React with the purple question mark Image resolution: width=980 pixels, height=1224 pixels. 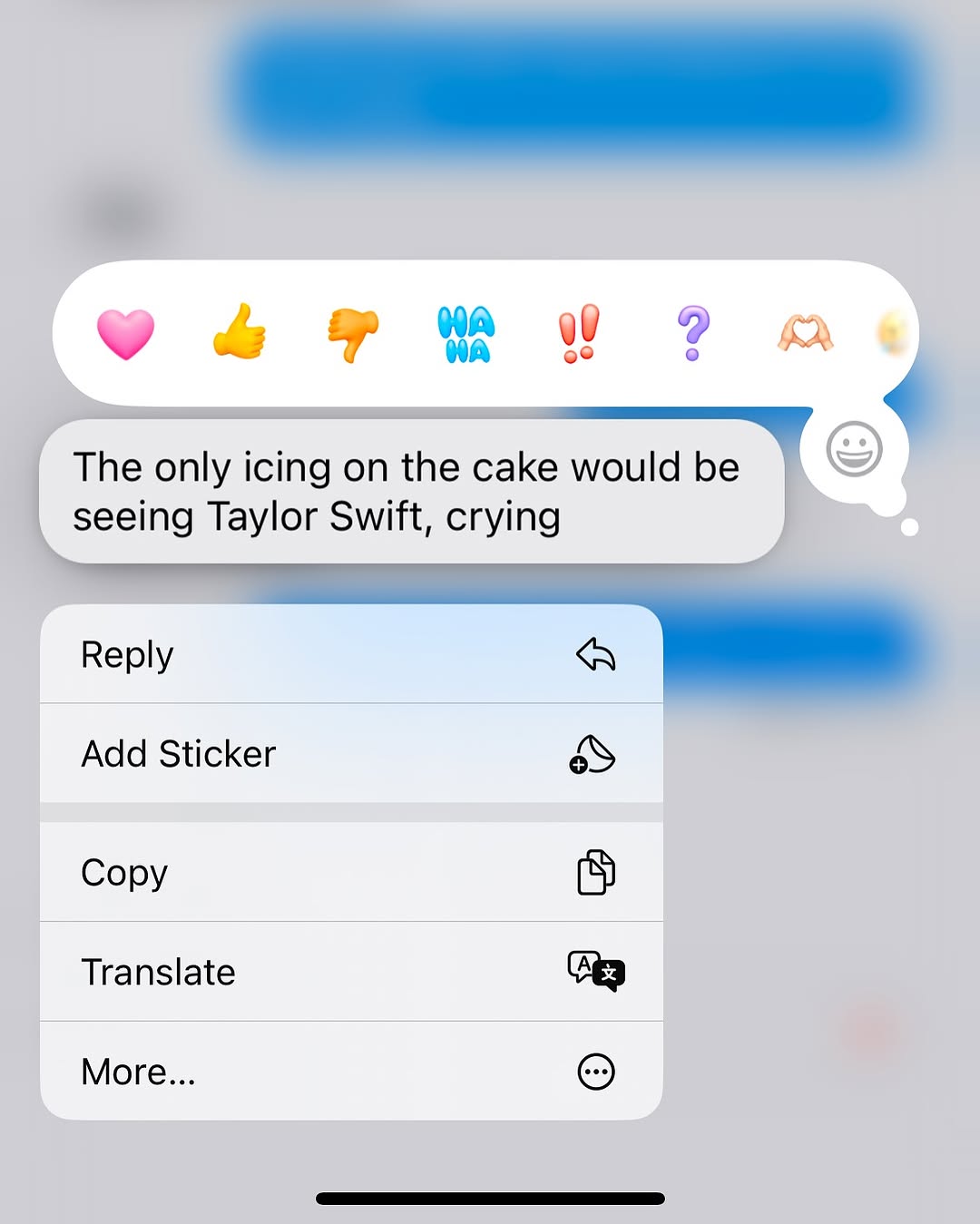tap(693, 333)
